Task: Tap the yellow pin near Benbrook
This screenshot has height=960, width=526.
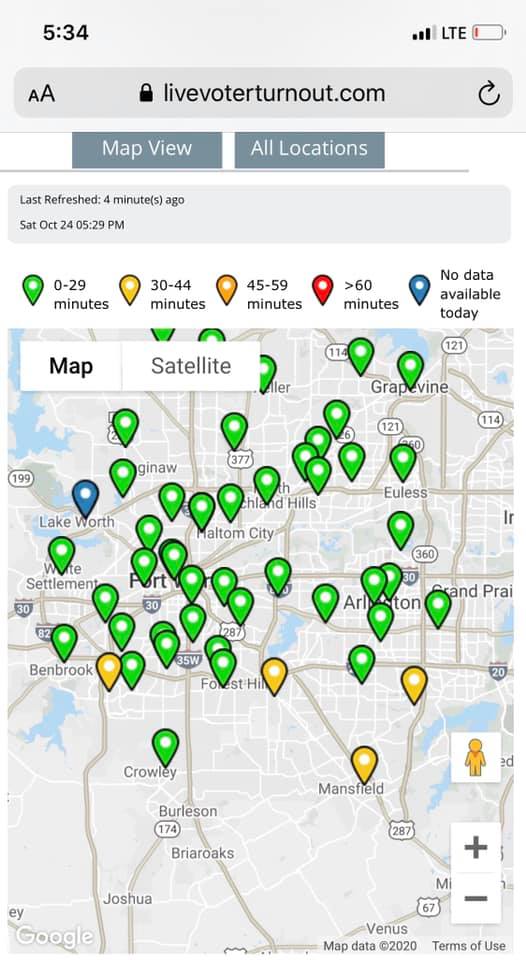Action: coord(109,672)
